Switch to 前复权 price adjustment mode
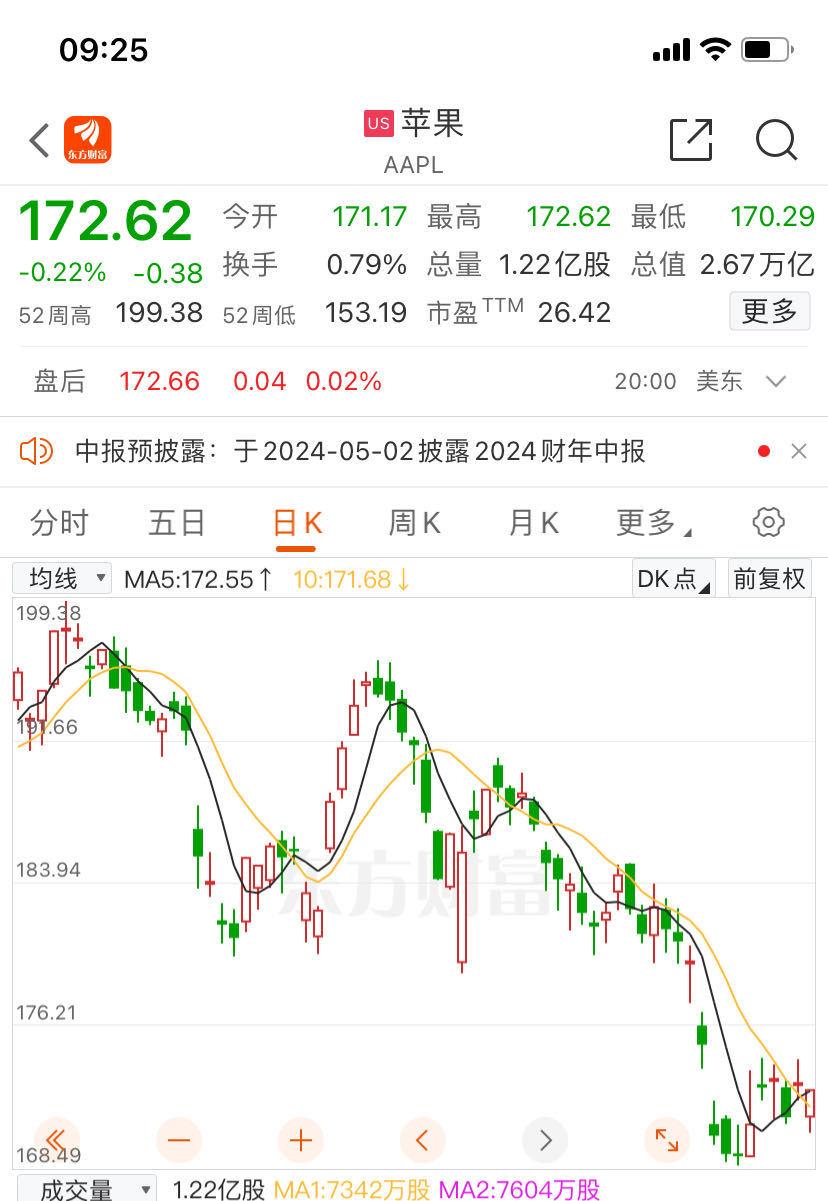Image resolution: width=828 pixels, height=1201 pixels. coord(769,579)
